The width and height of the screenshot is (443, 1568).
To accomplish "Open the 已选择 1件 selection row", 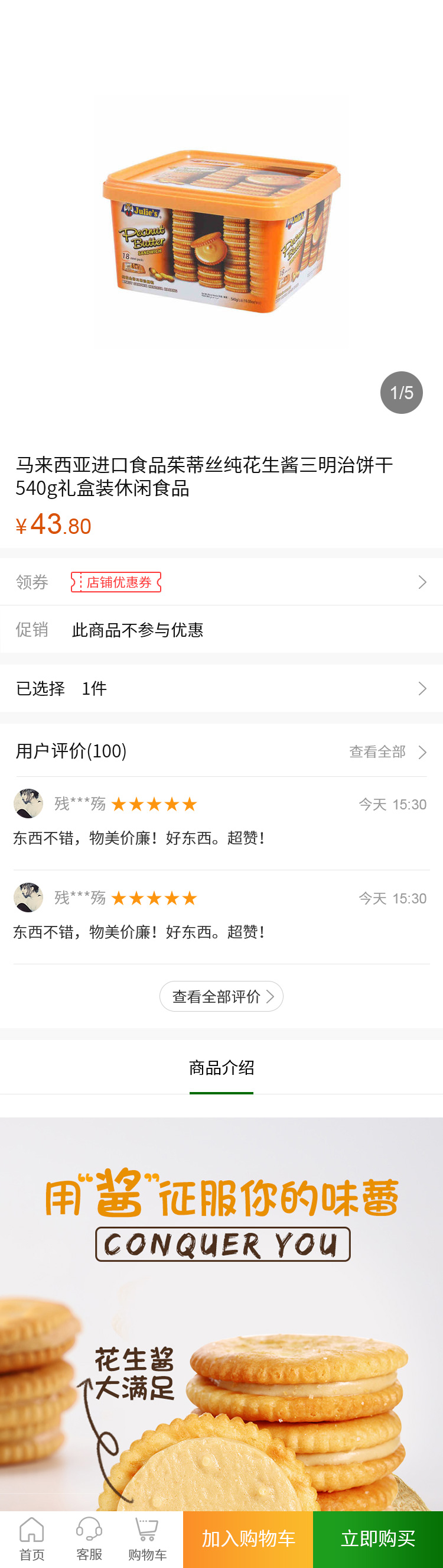I will [221, 688].
